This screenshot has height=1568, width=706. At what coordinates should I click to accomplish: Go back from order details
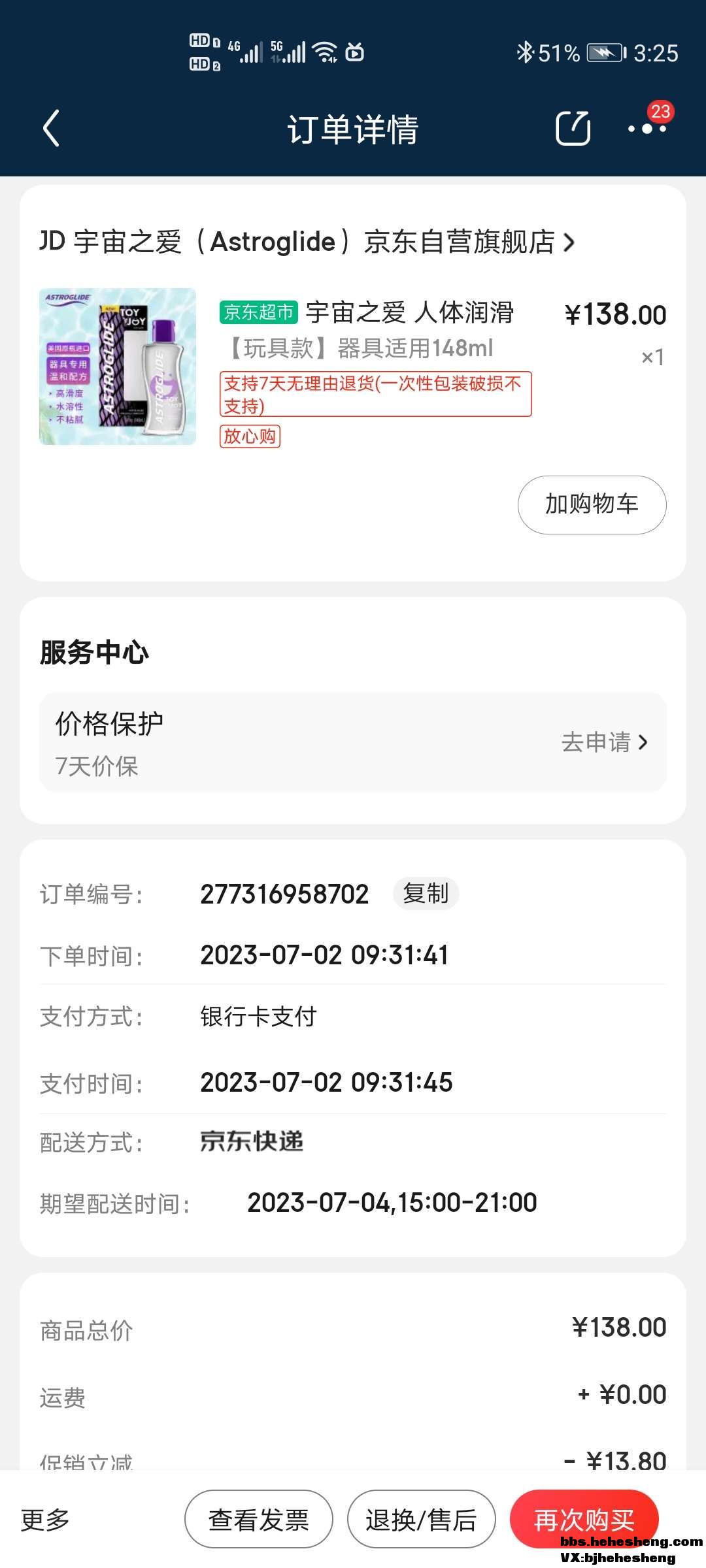tap(51, 128)
